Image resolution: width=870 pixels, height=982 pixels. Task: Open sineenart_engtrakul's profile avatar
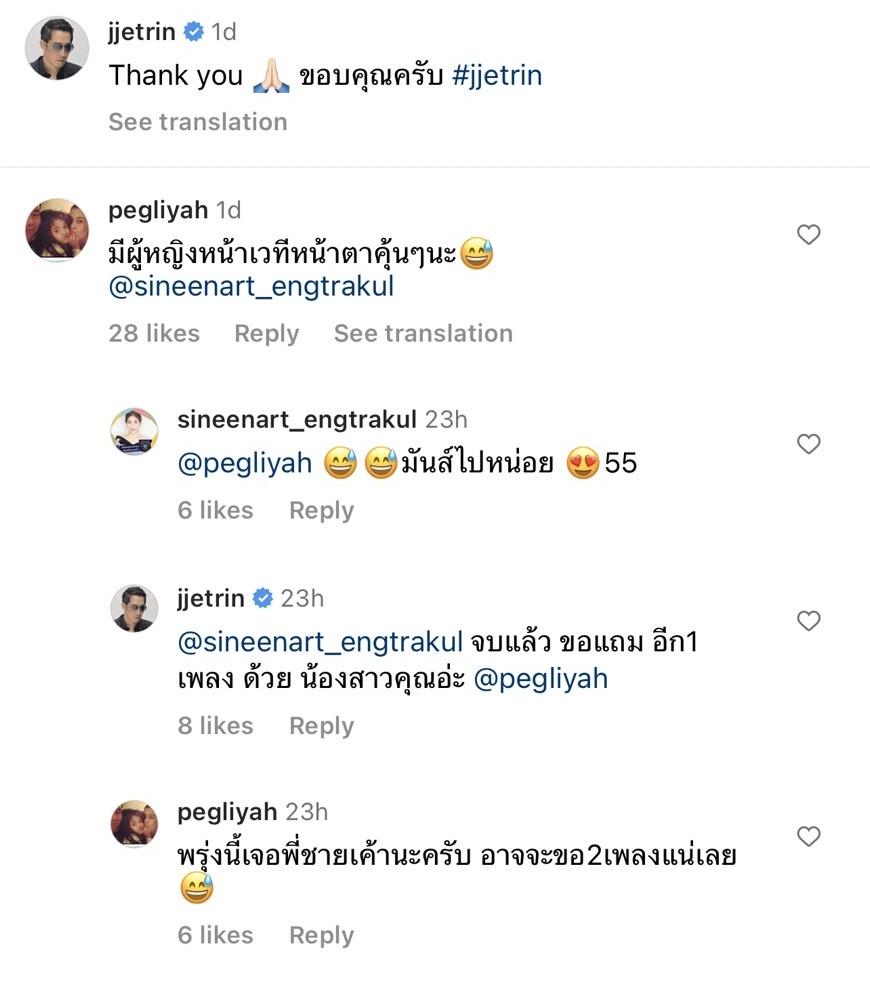click(x=134, y=433)
